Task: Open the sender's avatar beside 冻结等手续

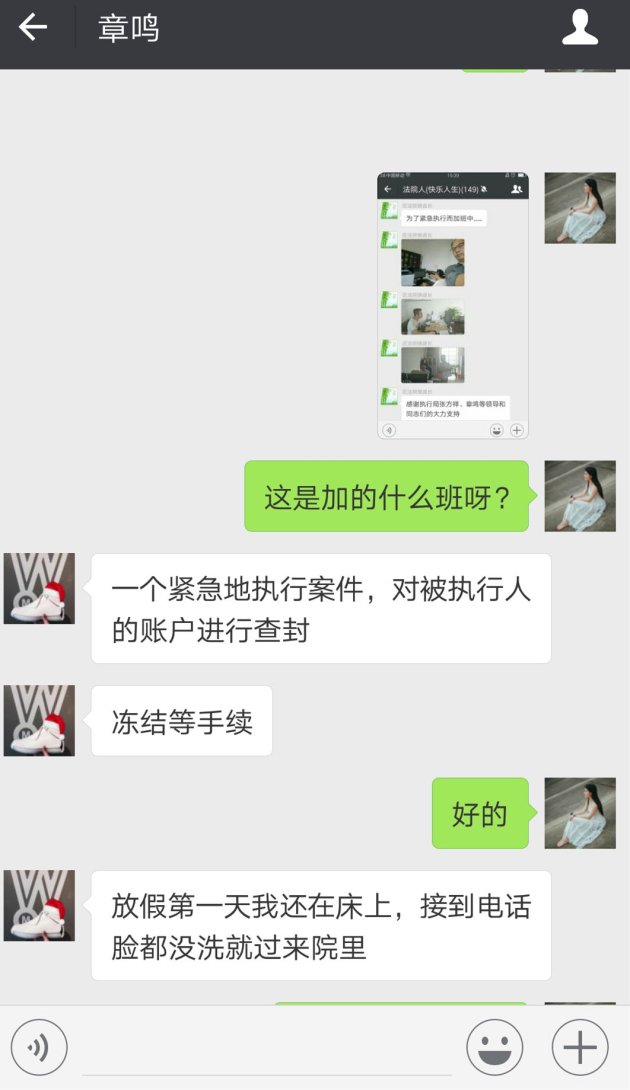Action: click(x=39, y=720)
